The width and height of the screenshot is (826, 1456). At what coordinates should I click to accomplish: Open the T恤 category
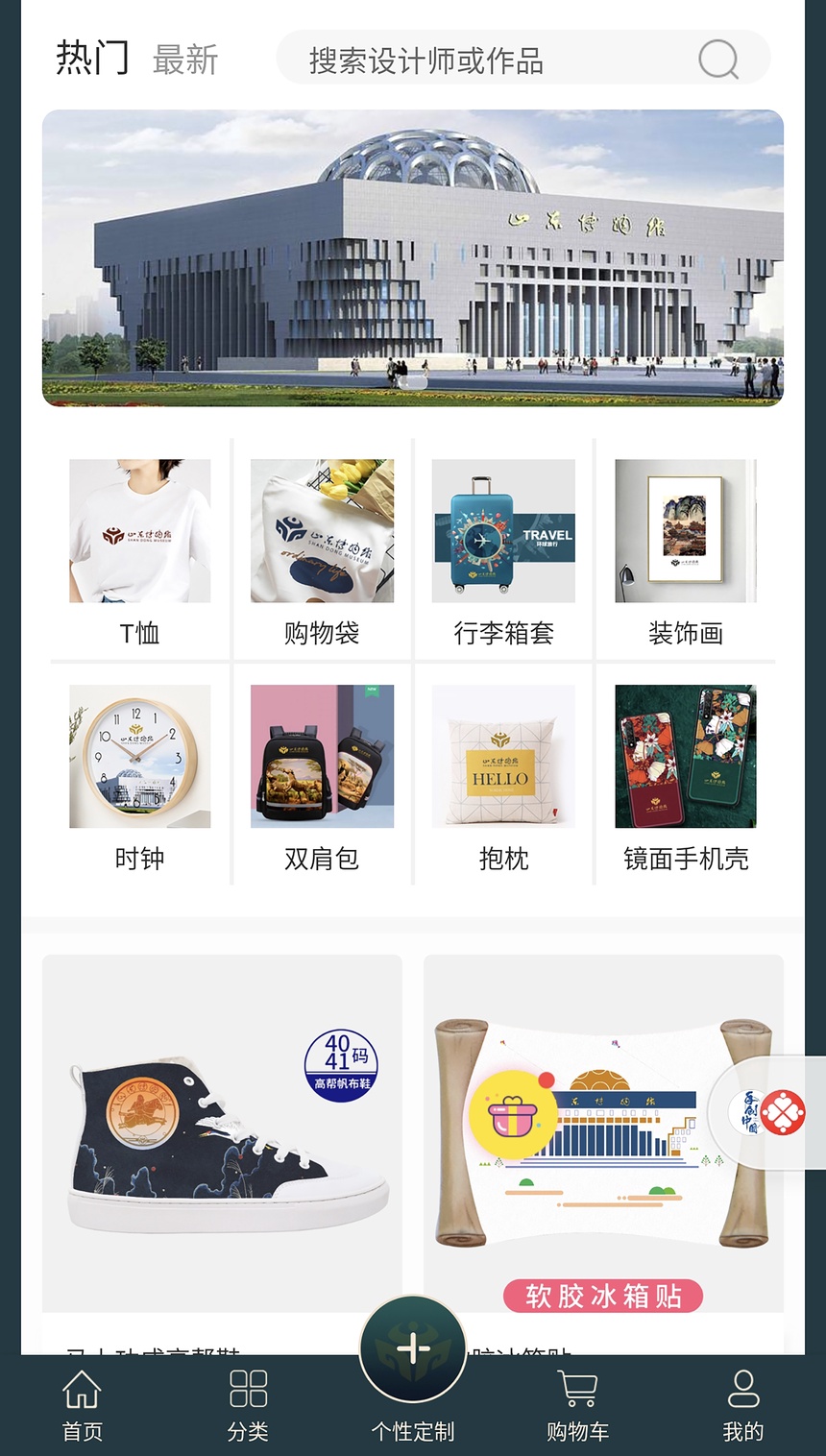140,551
